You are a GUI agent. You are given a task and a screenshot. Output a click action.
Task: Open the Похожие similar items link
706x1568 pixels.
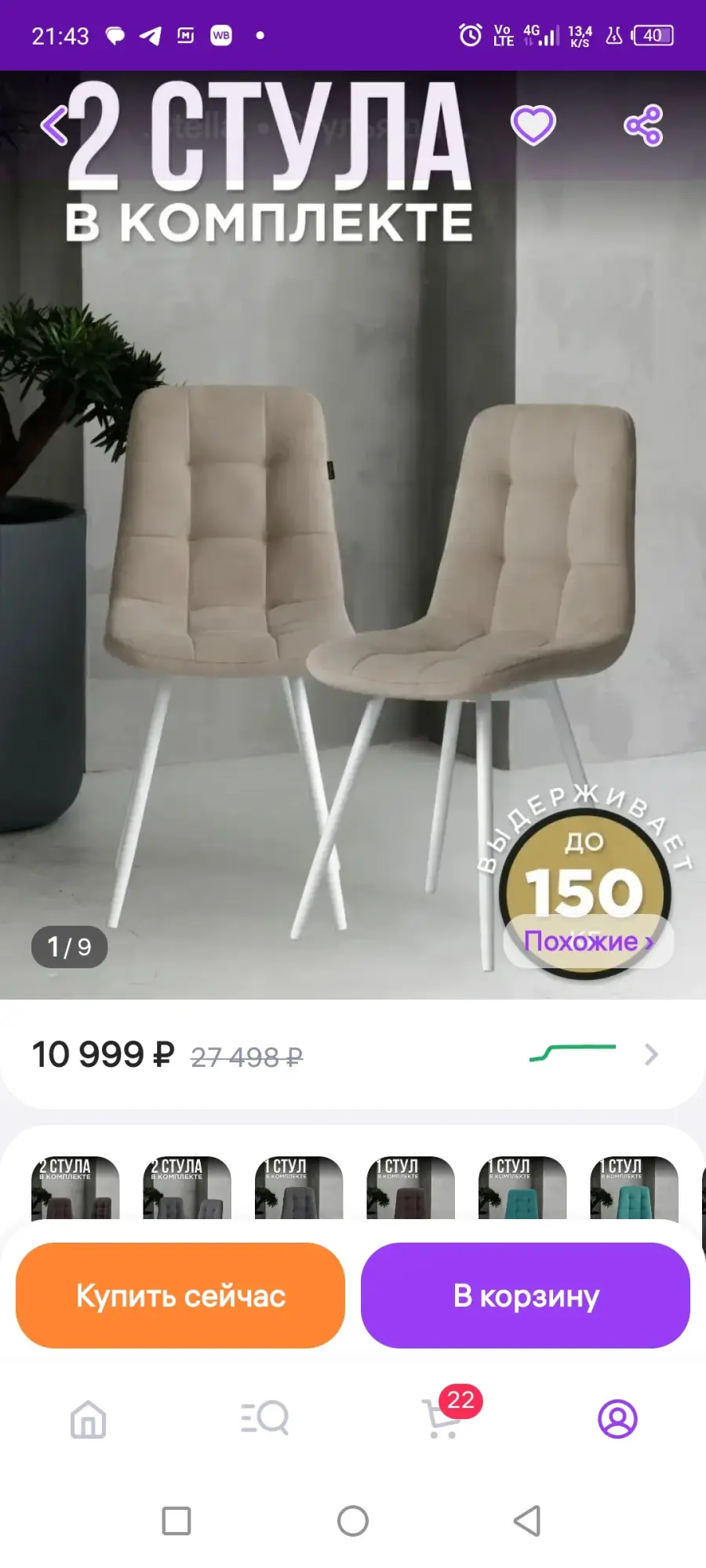588,941
